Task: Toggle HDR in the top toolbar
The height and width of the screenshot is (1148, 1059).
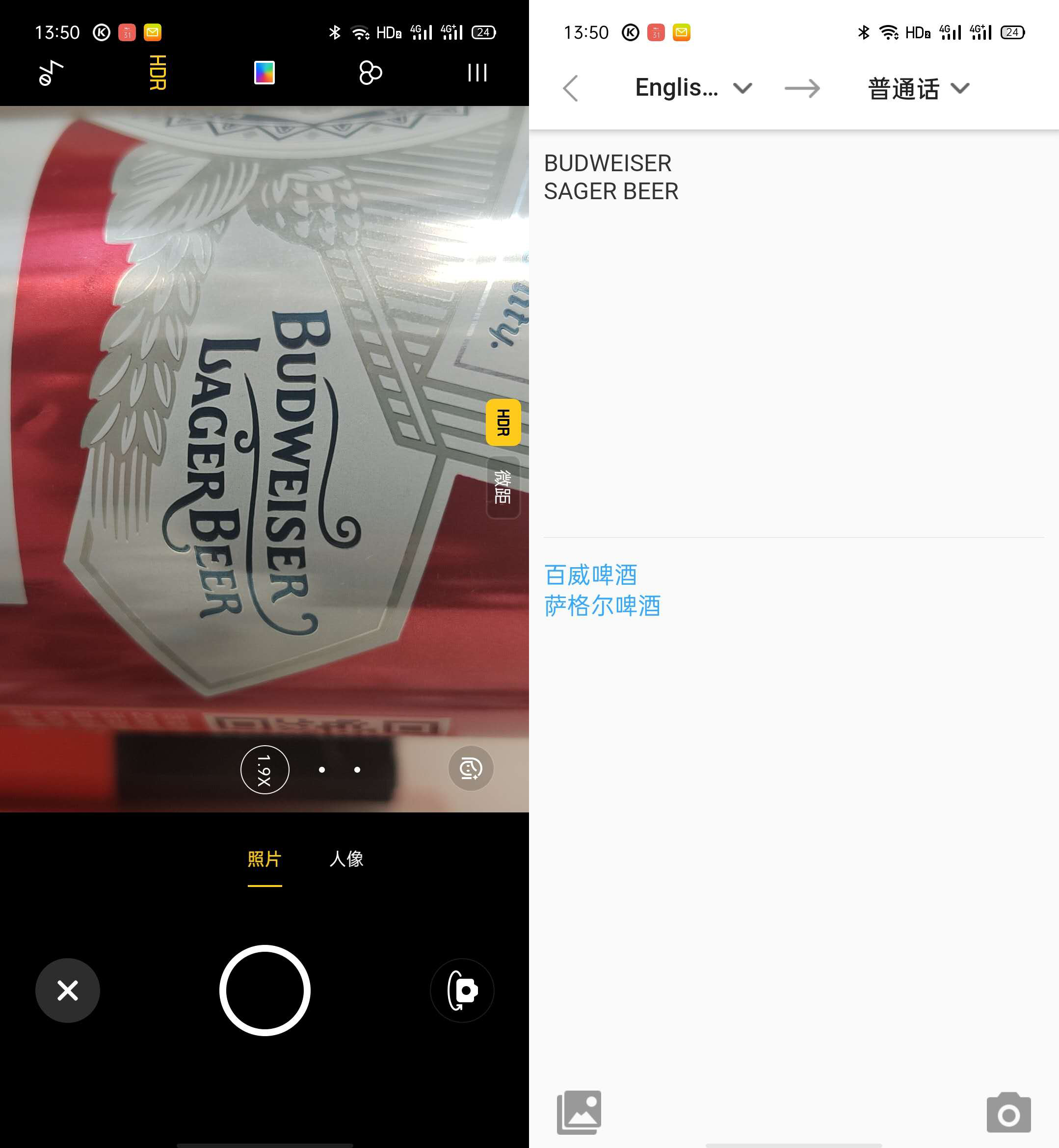Action: [158, 73]
